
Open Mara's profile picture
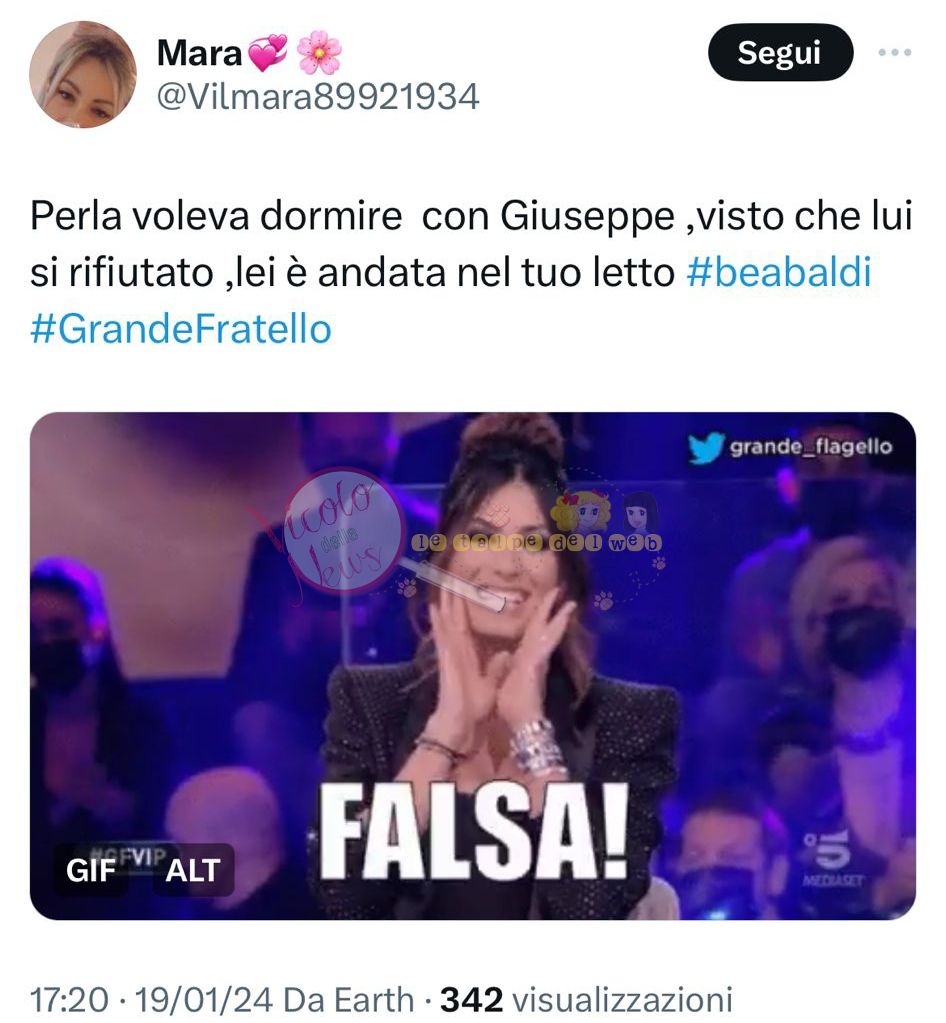[82, 74]
